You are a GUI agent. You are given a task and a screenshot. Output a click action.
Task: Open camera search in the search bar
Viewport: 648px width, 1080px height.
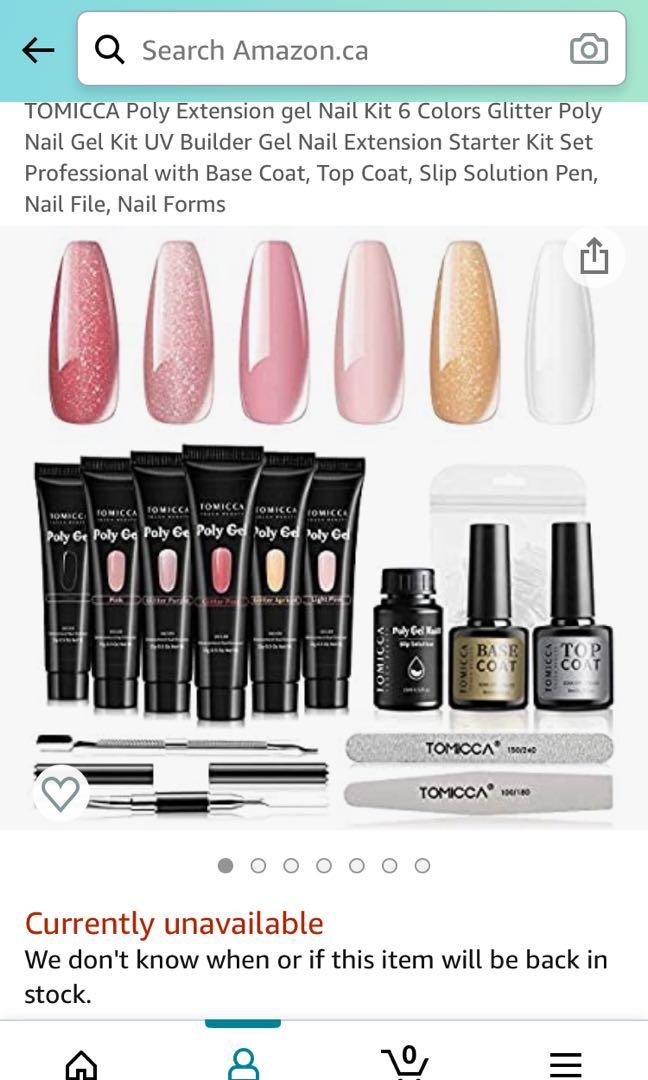tap(588, 49)
